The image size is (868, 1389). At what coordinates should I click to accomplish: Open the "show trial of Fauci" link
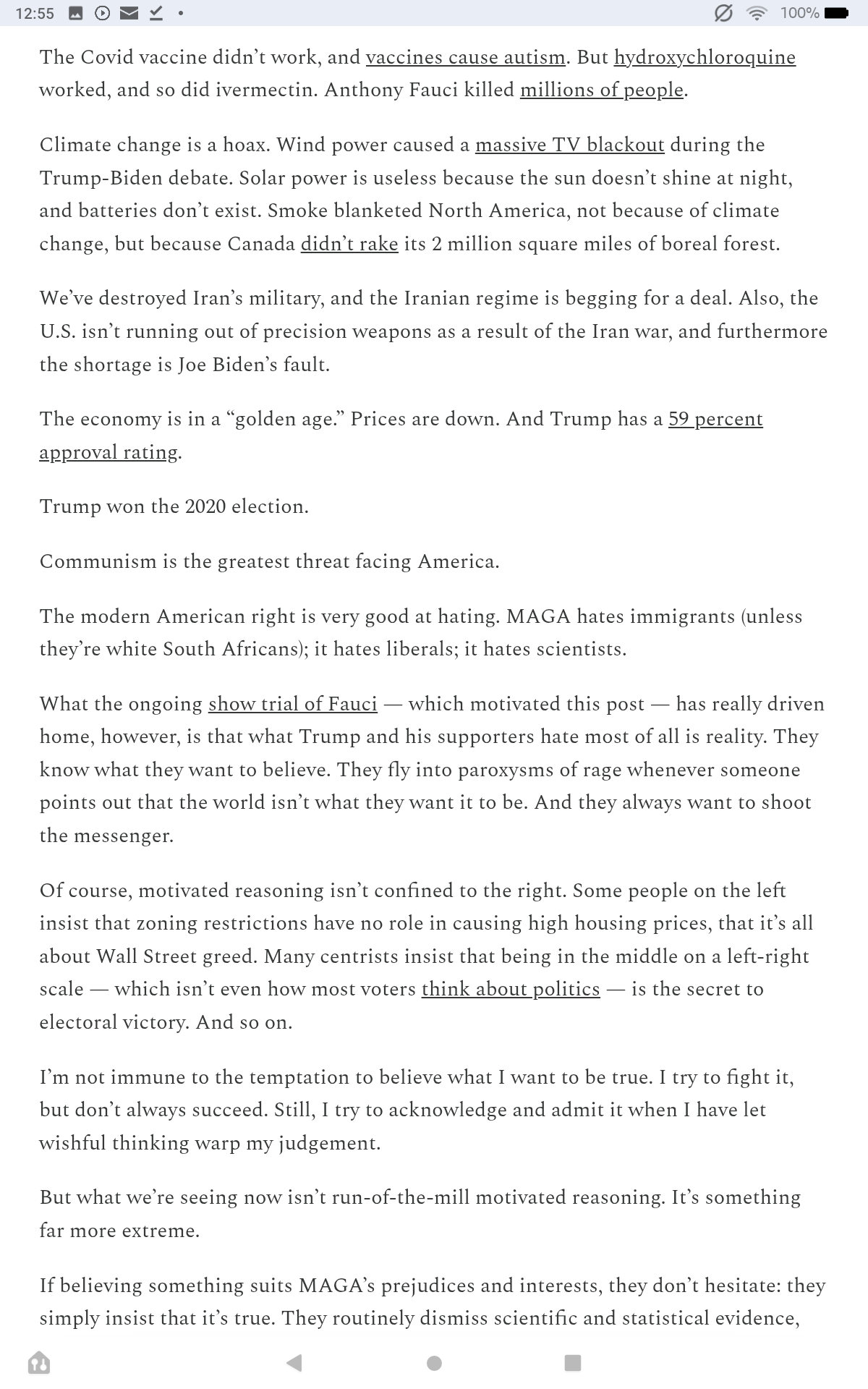coord(293,704)
